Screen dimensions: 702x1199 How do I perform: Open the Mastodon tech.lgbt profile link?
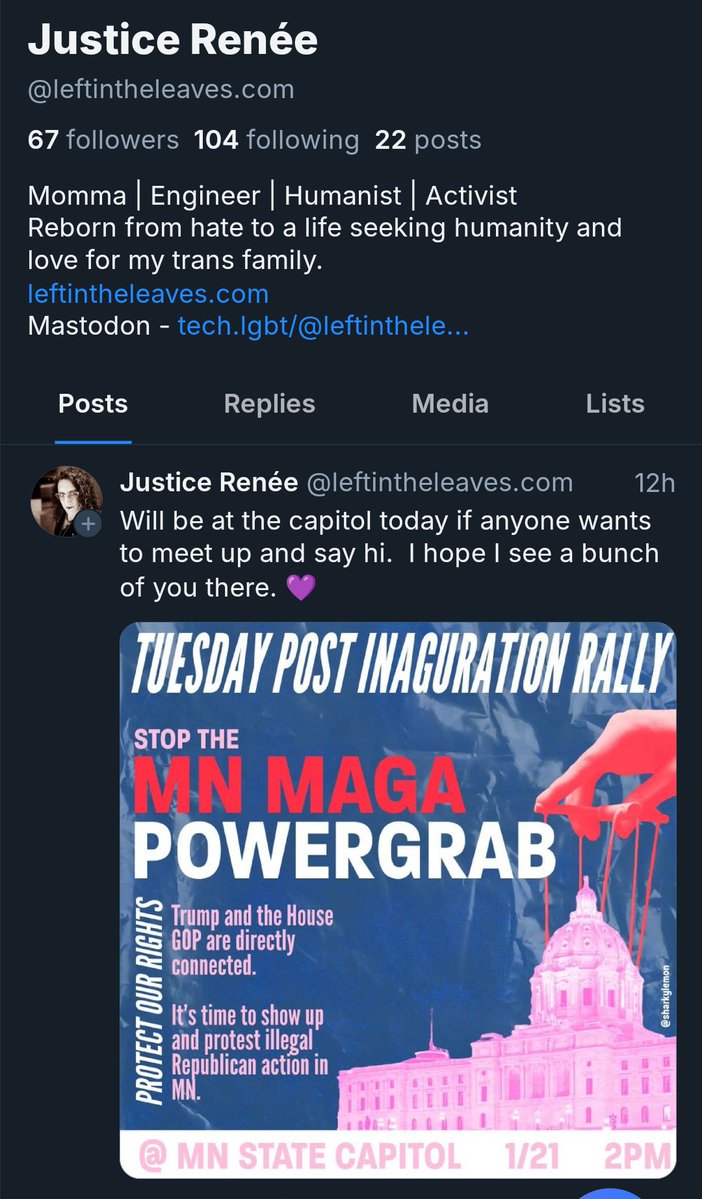[x=323, y=326]
